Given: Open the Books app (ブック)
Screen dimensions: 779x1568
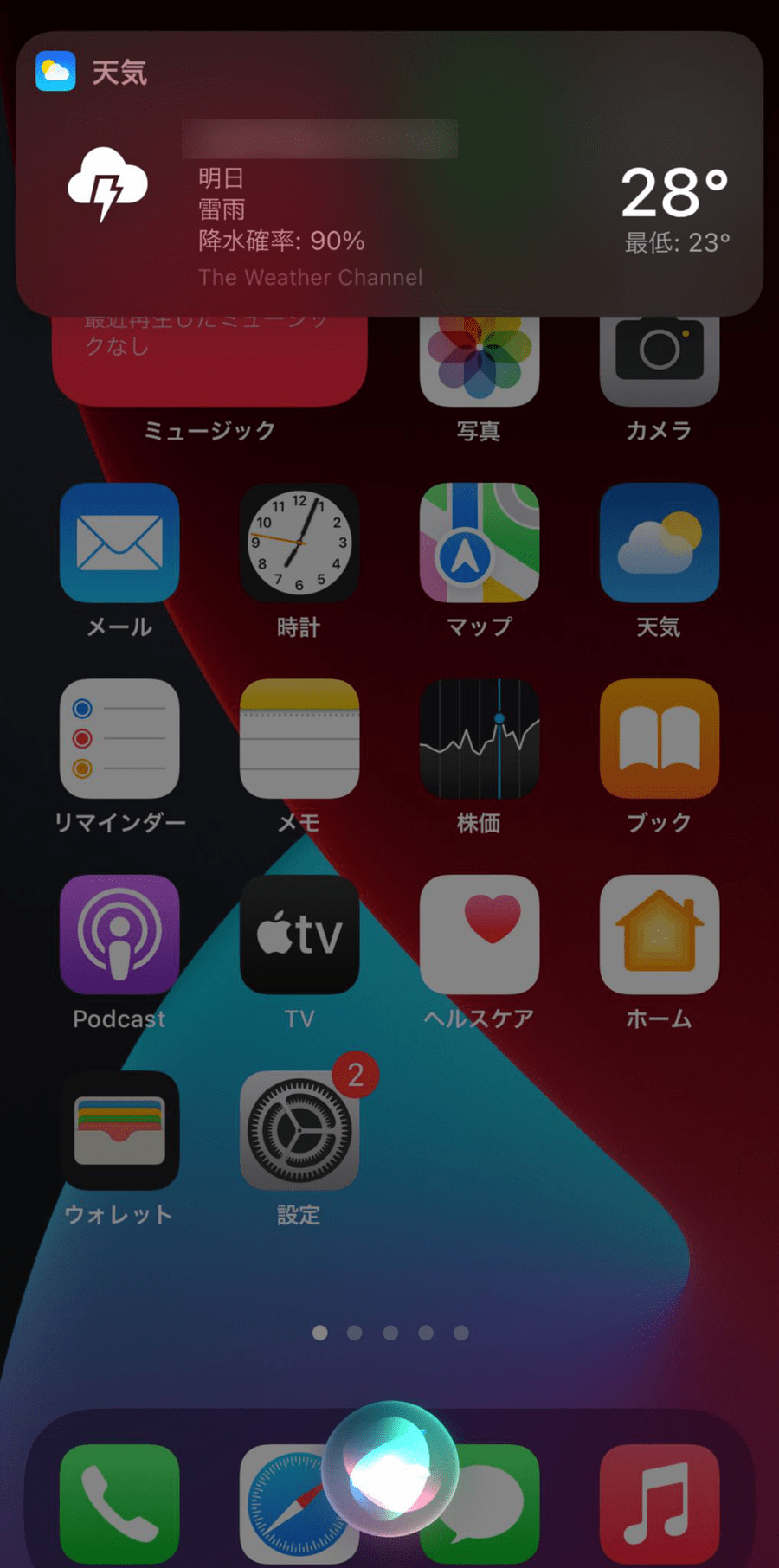Looking at the screenshot, I should pyautogui.click(x=660, y=739).
